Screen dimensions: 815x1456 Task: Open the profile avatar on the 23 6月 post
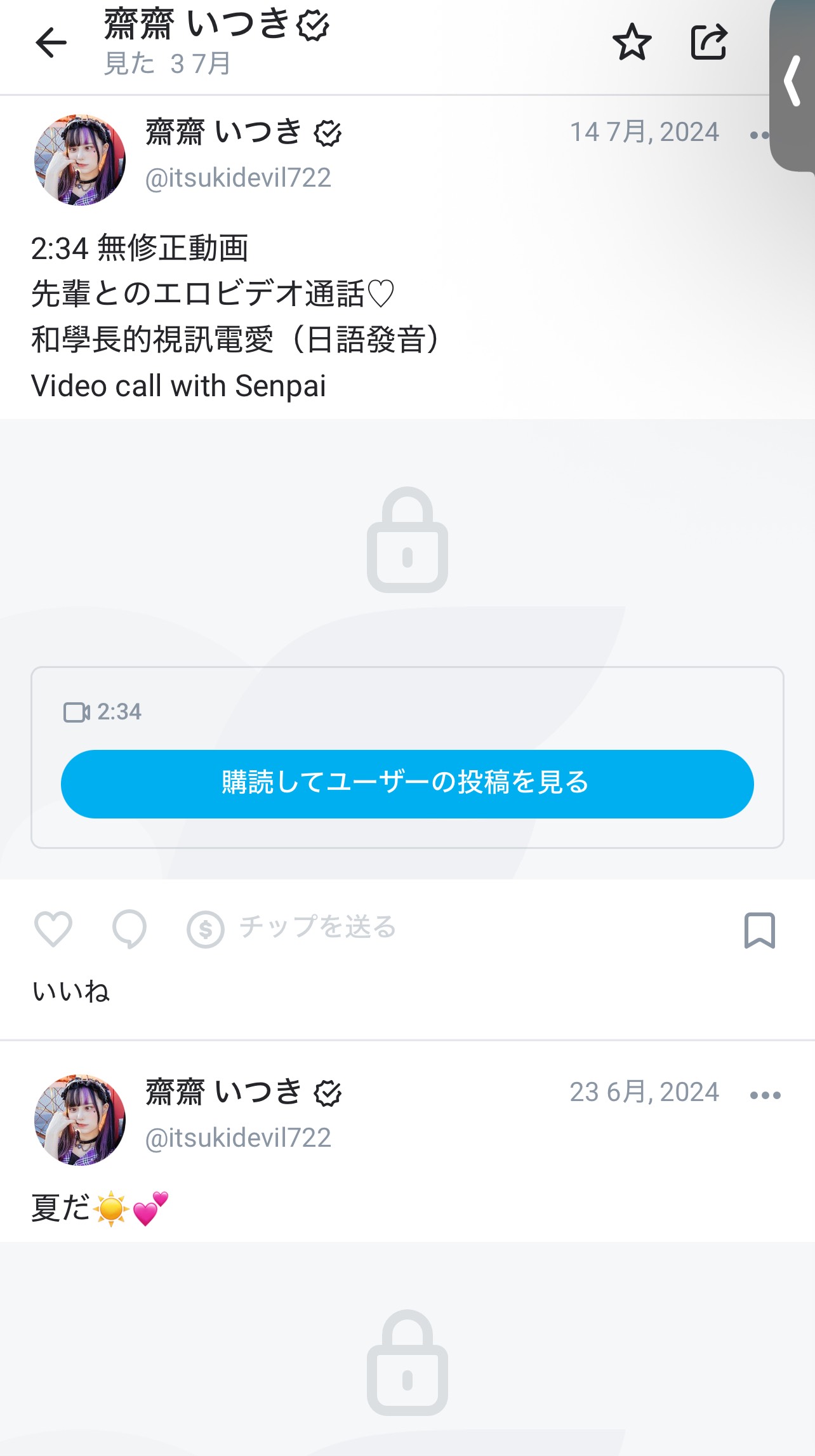pyautogui.click(x=80, y=1120)
